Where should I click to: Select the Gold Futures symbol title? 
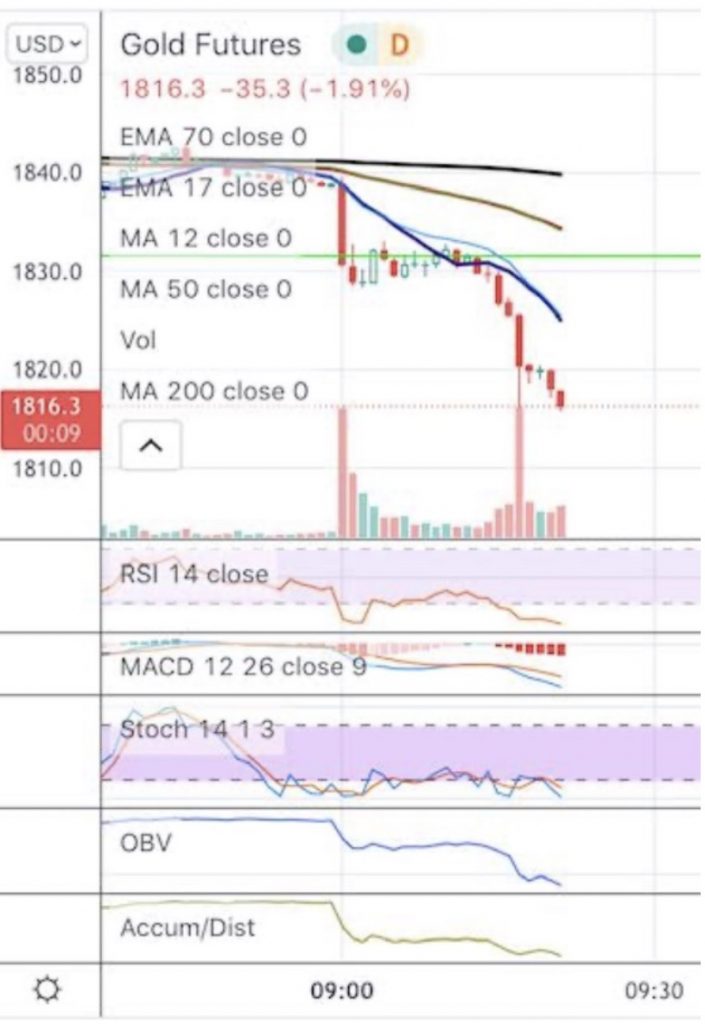point(210,45)
